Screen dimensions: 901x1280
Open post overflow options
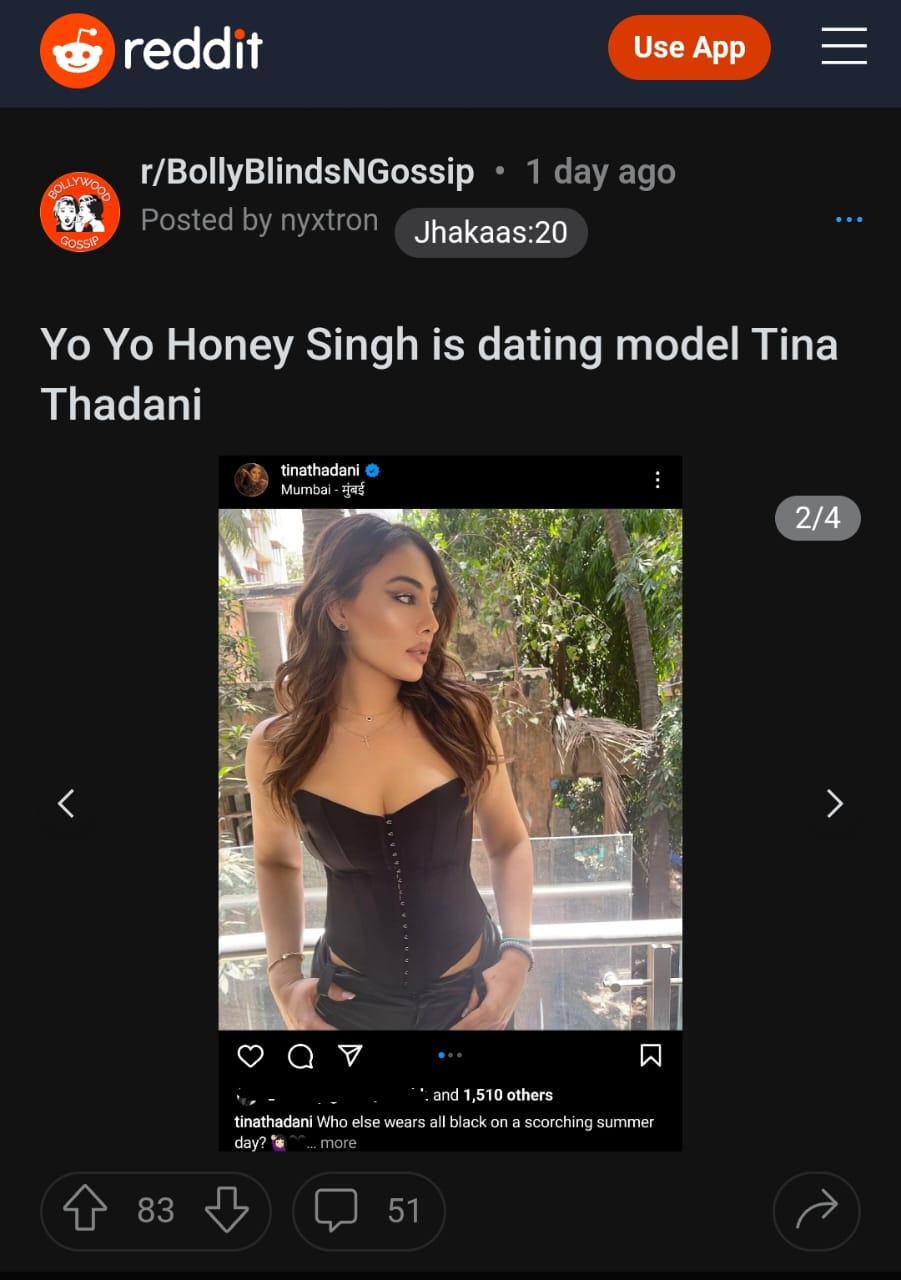(x=848, y=220)
